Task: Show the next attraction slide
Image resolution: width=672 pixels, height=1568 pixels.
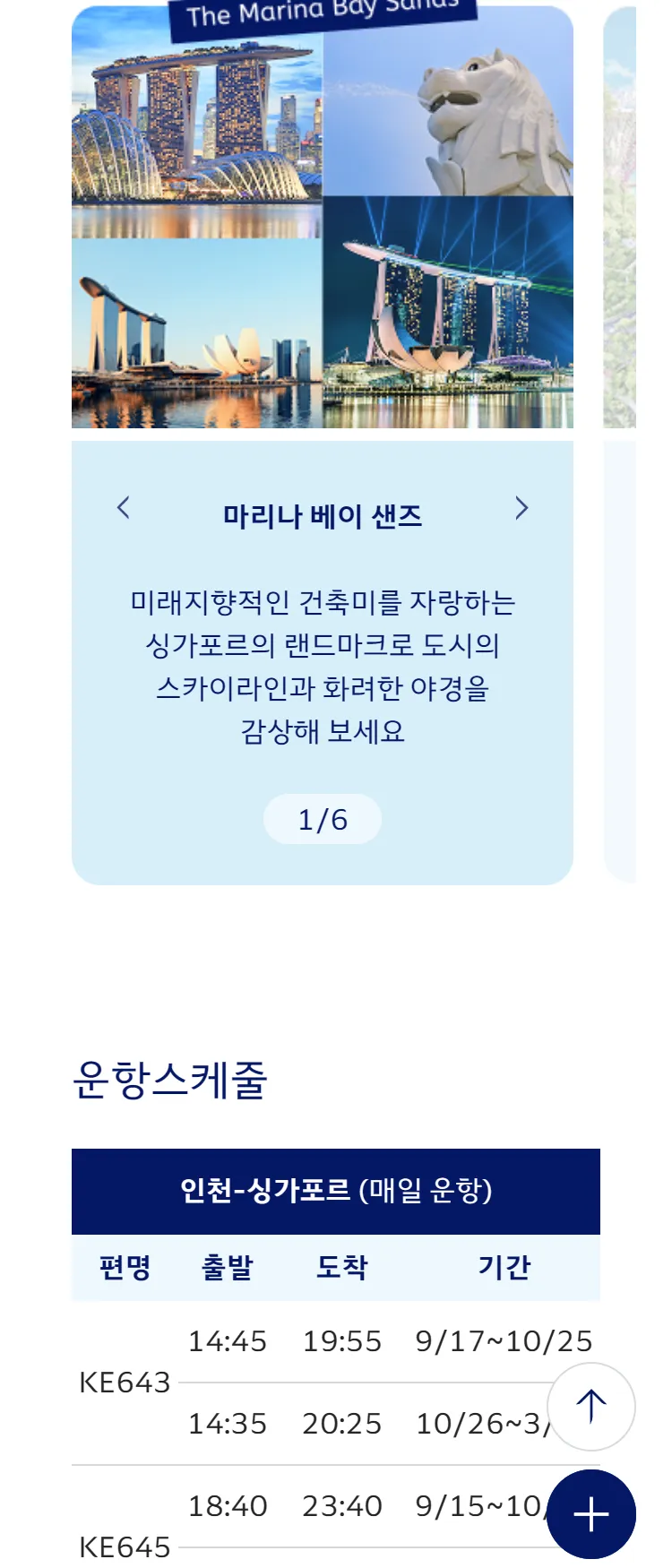Action: coord(521,508)
